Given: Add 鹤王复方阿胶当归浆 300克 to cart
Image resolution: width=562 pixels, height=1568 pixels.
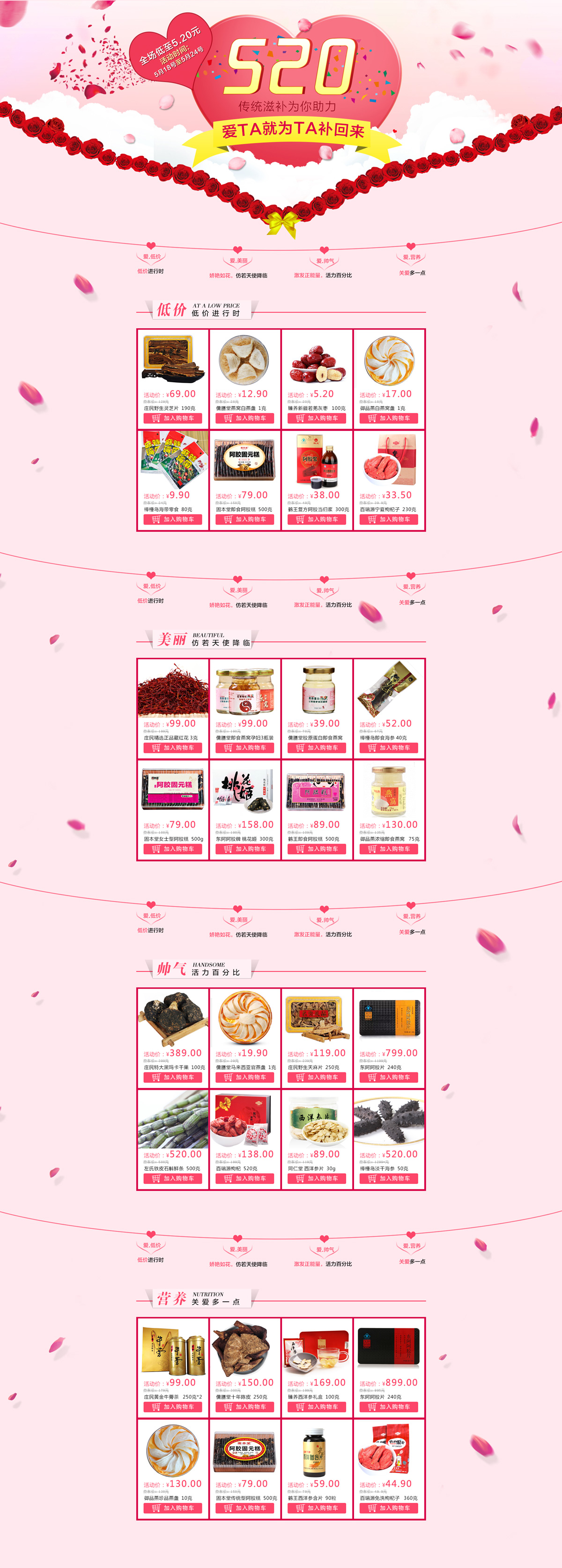Looking at the screenshot, I should [316, 519].
